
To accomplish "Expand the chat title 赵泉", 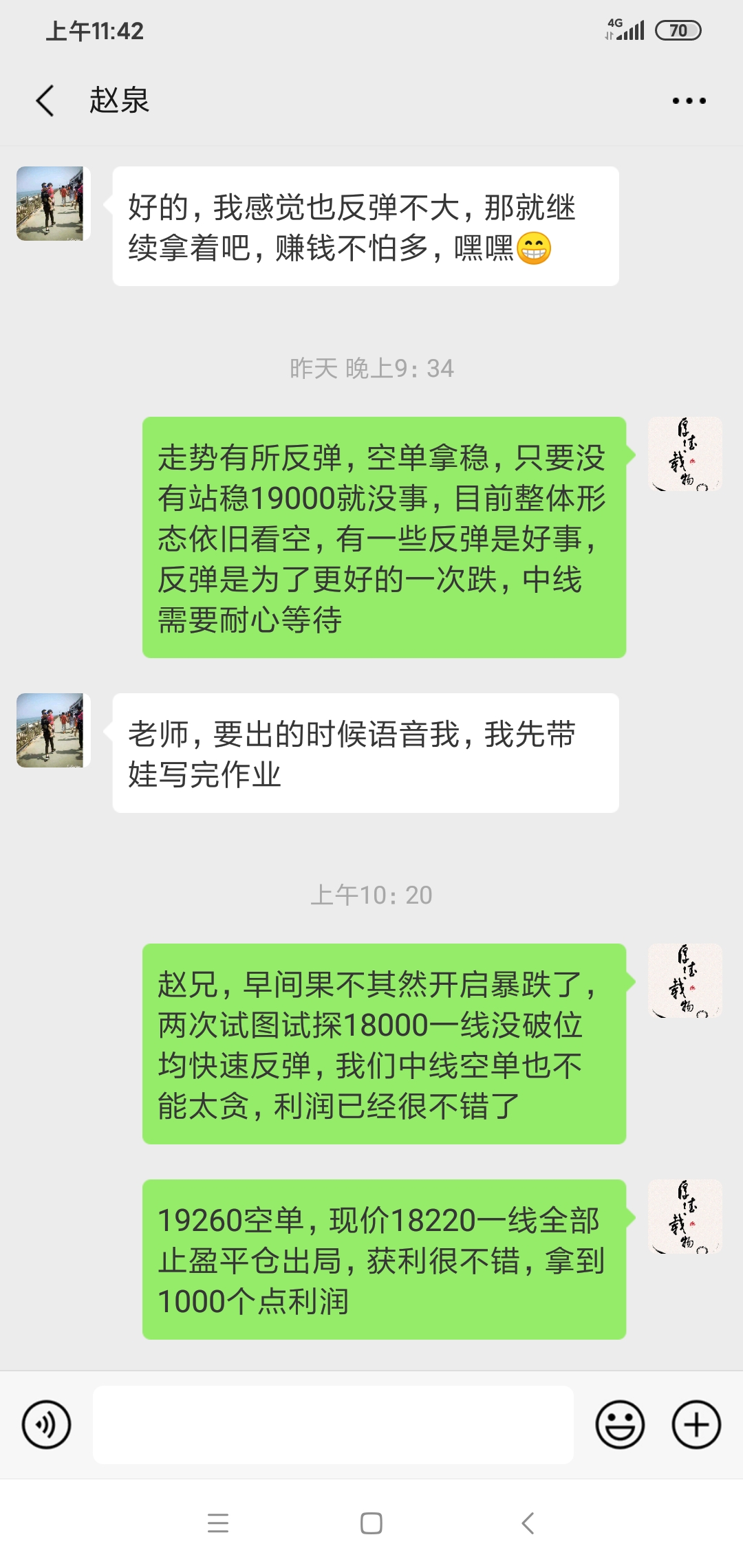I will (x=119, y=100).
